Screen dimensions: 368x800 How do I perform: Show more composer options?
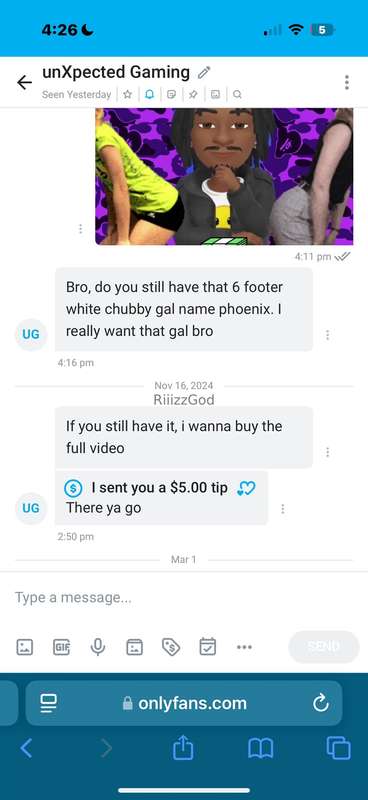[x=244, y=647]
